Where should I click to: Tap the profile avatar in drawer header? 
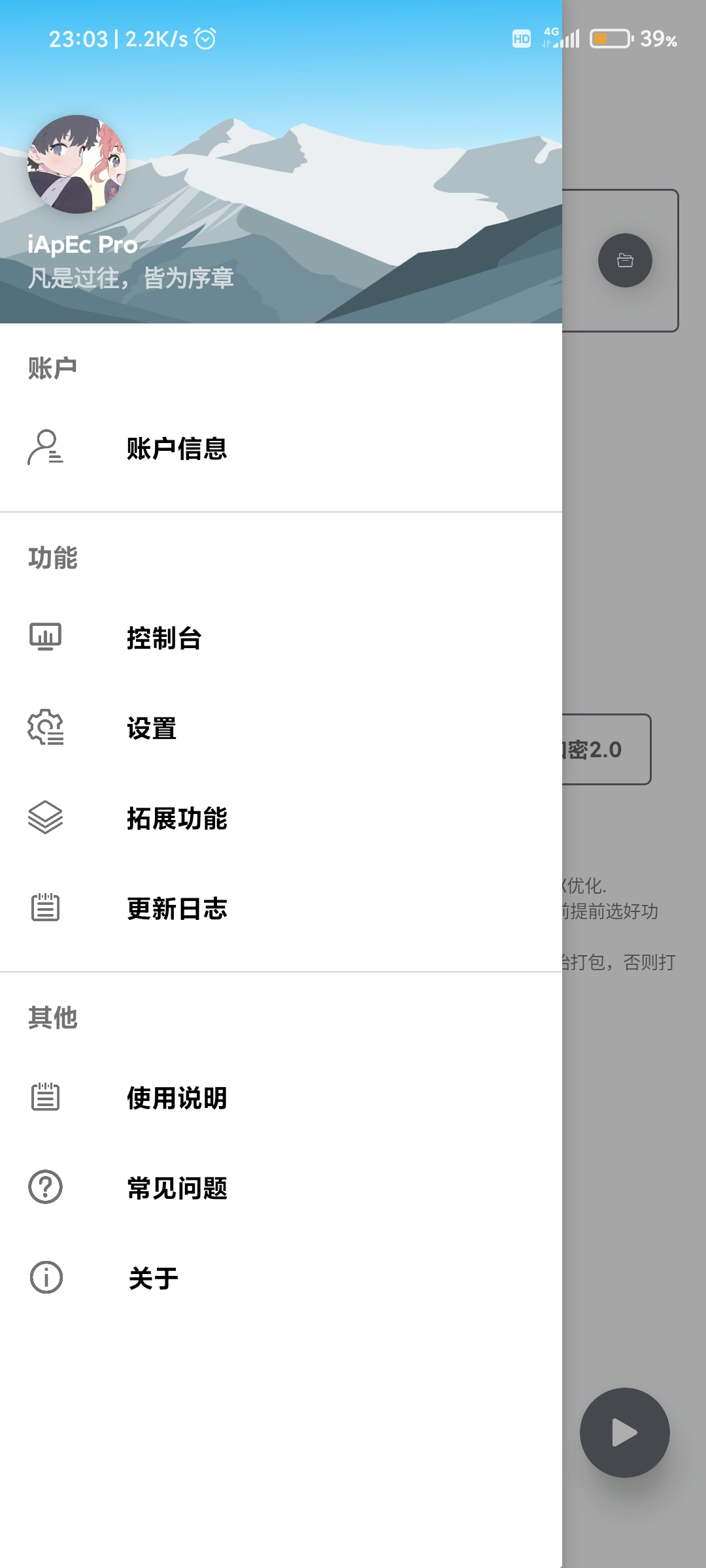pos(77,165)
